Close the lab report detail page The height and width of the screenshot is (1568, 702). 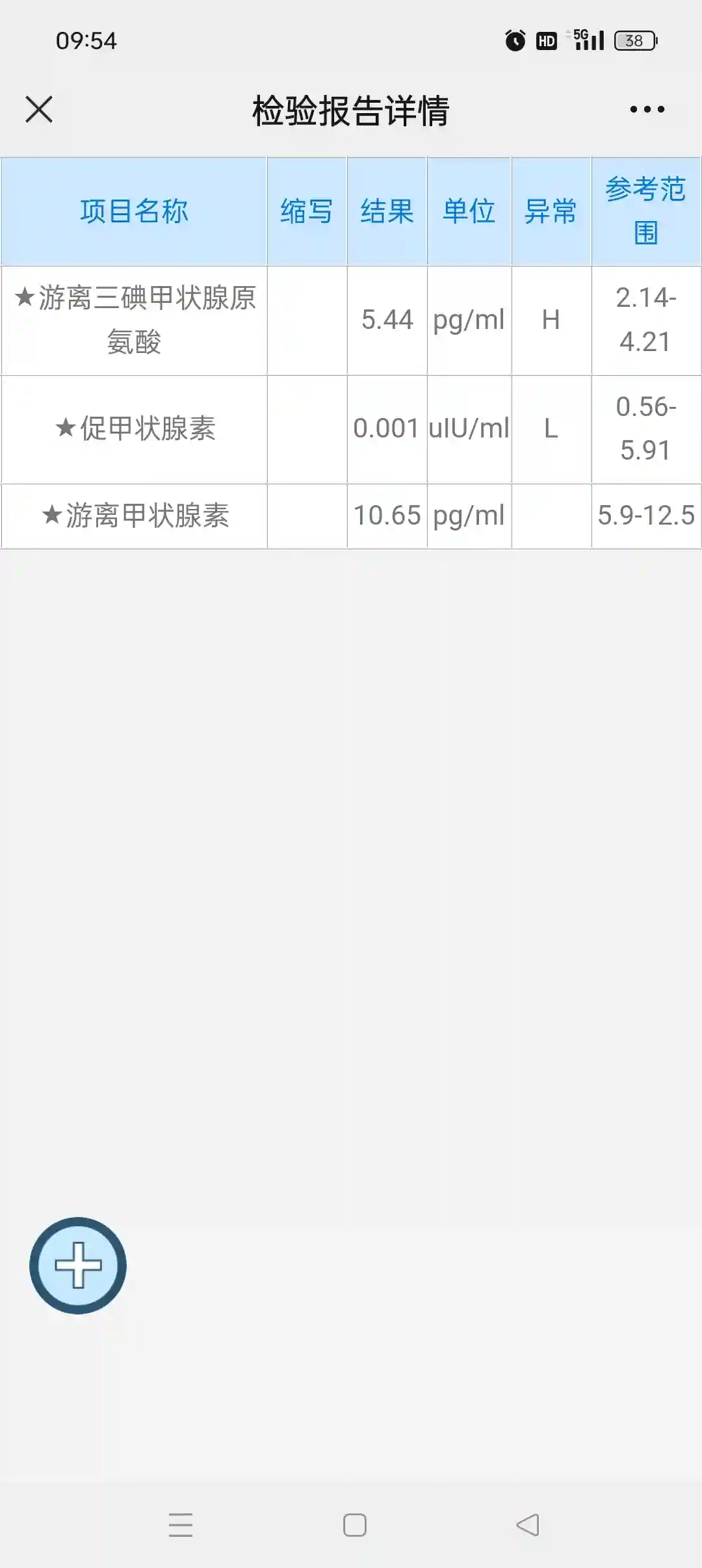(39, 109)
